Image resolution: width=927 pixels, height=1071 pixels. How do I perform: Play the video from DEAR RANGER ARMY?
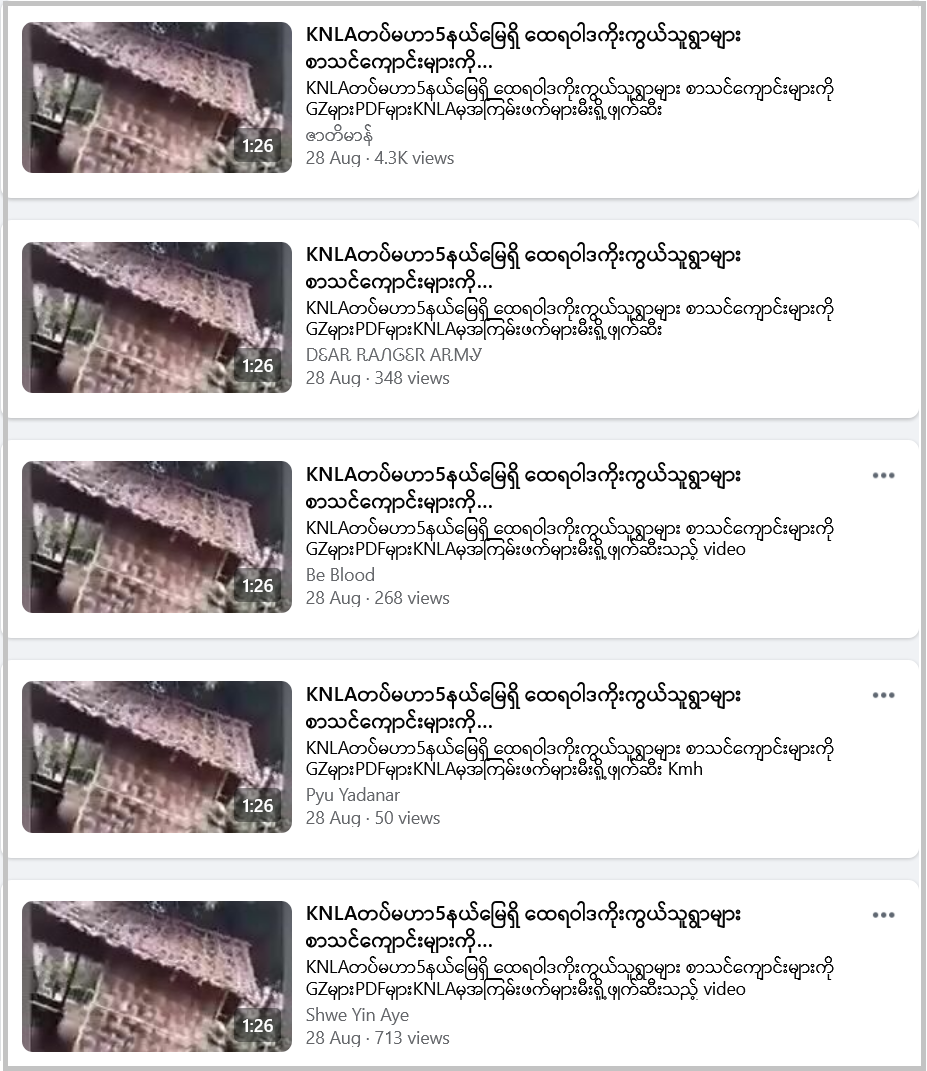click(x=157, y=317)
